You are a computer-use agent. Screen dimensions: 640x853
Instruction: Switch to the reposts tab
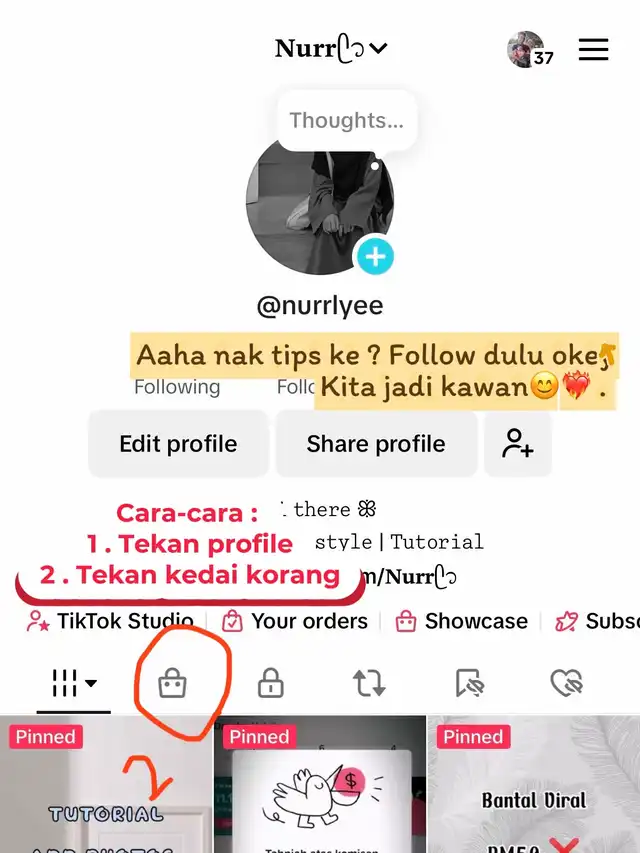tap(369, 684)
